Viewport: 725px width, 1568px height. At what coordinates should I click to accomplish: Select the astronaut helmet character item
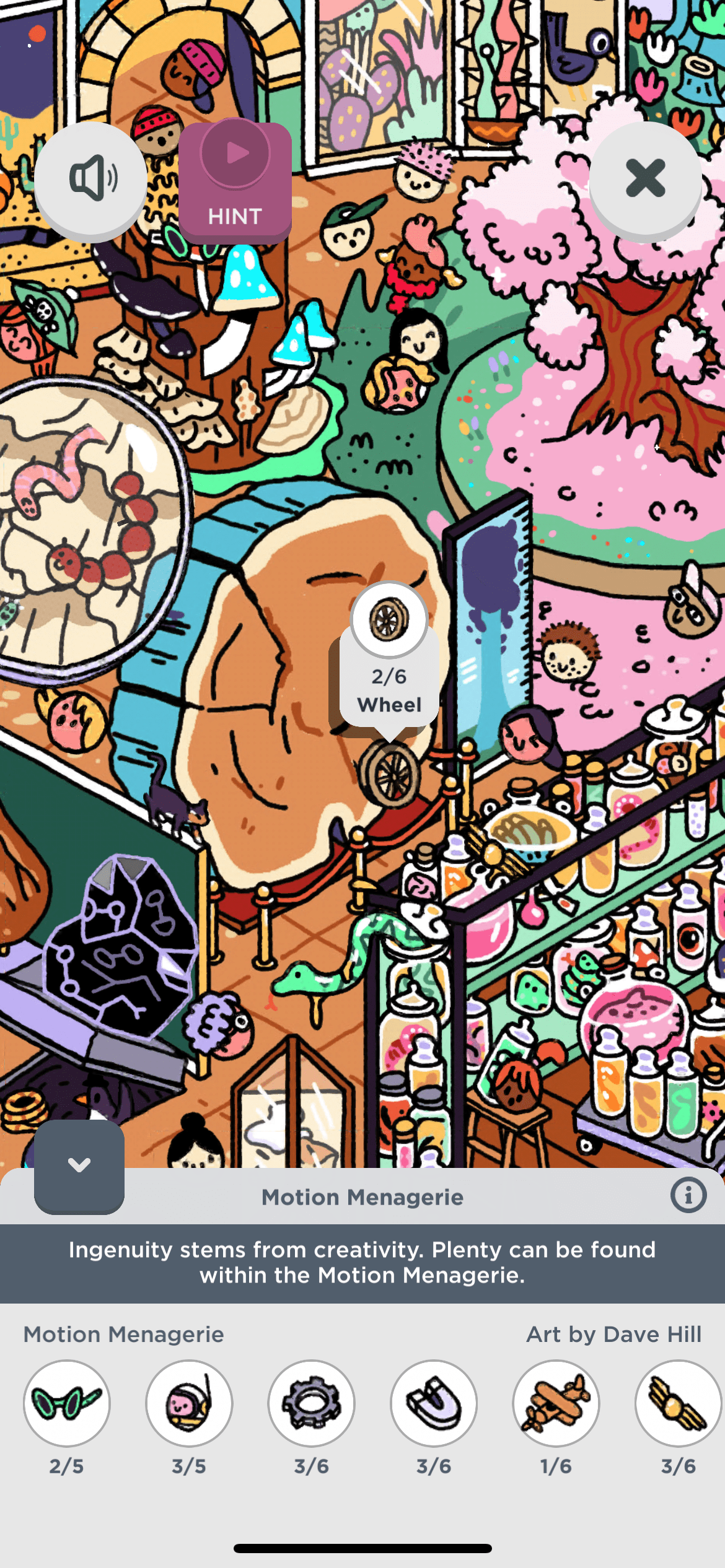point(189,1403)
